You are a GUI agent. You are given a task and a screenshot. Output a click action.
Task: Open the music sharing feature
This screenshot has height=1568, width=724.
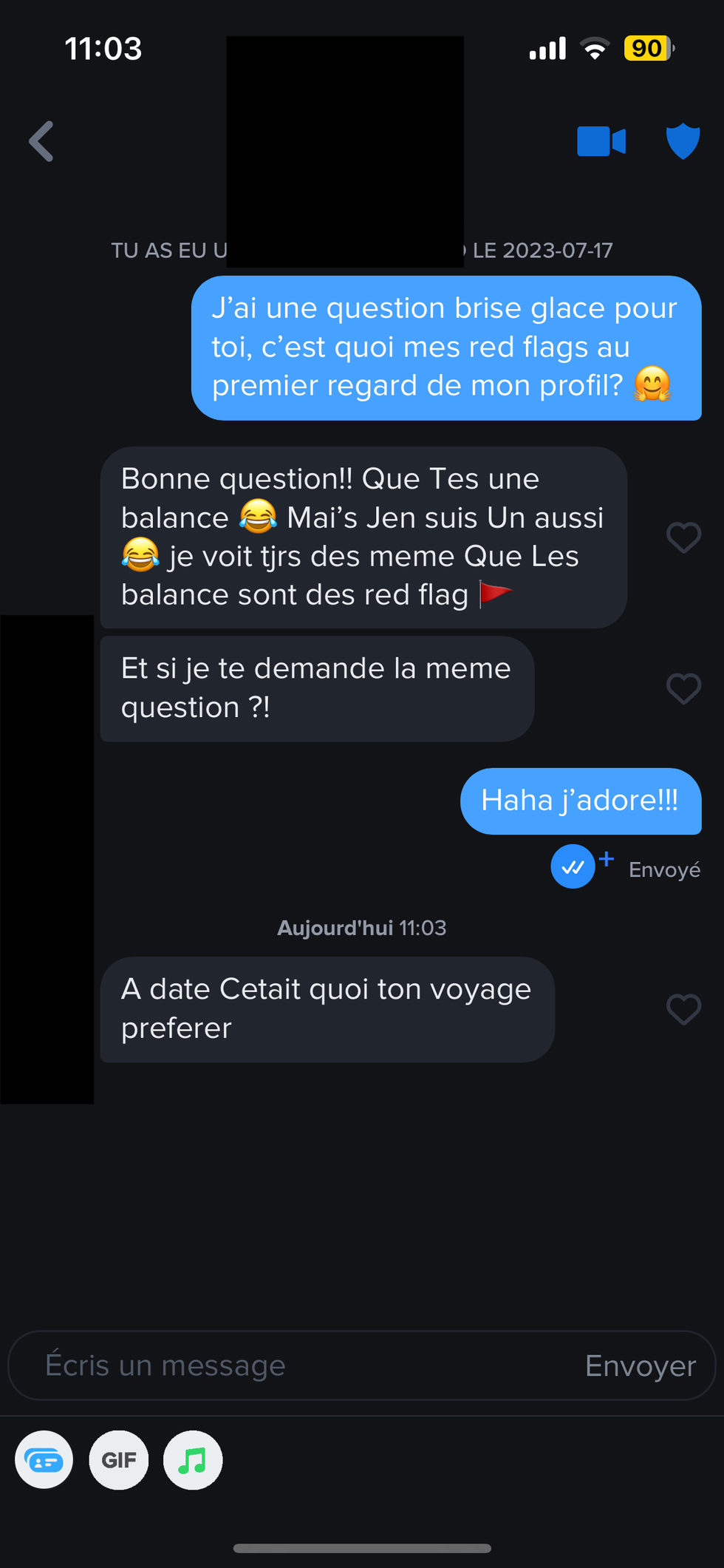[x=192, y=1460]
